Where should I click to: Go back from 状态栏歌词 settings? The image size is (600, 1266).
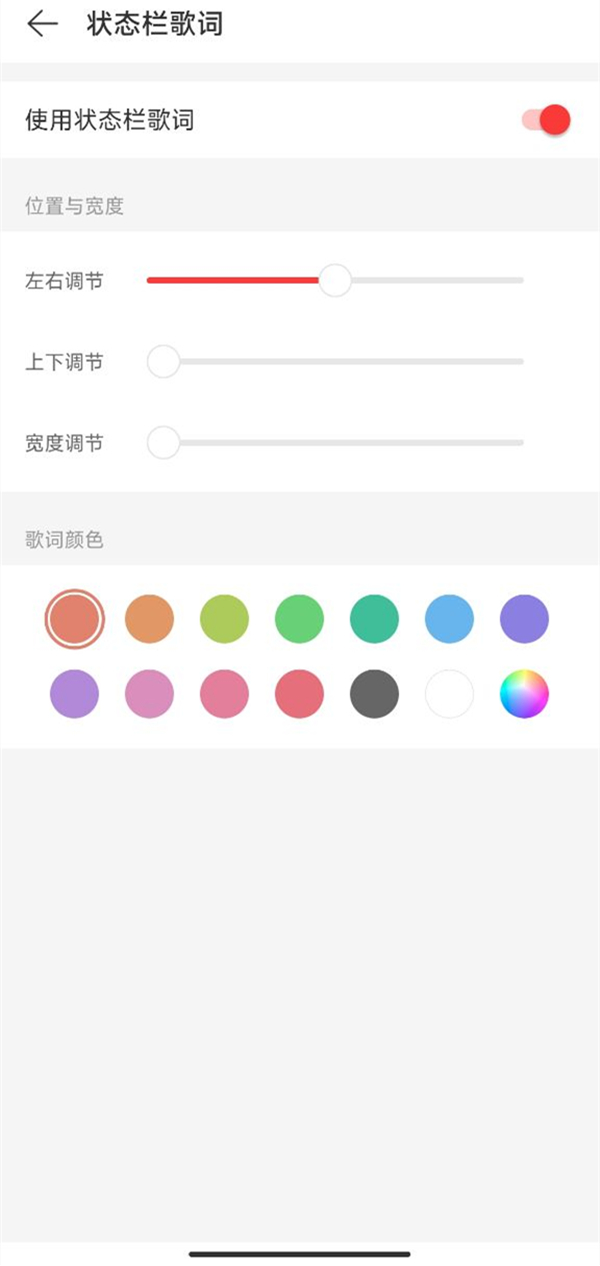click(x=42, y=24)
